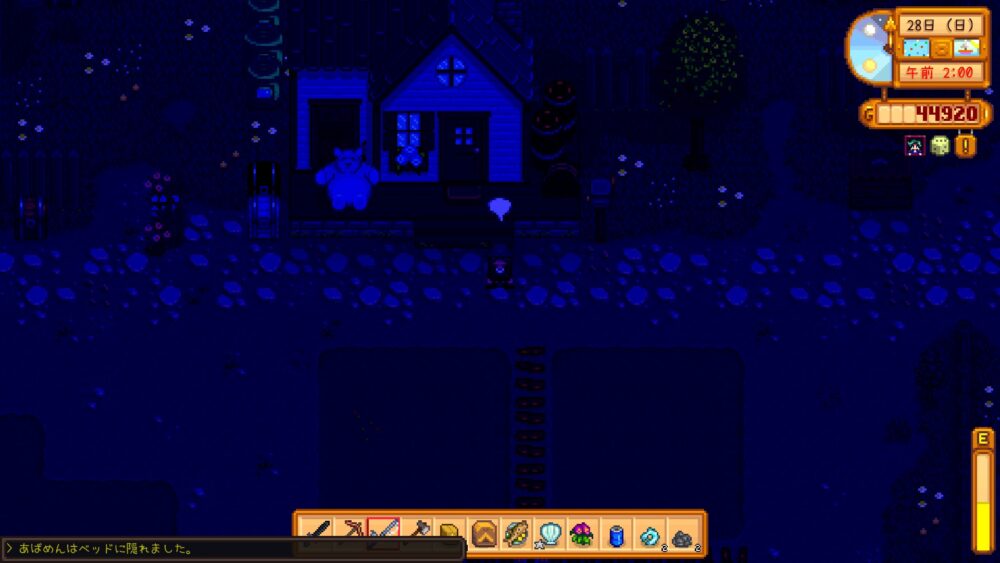Select the pink flower item in the toolbar
The height and width of the screenshot is (563, 1000).
point(582,534)
